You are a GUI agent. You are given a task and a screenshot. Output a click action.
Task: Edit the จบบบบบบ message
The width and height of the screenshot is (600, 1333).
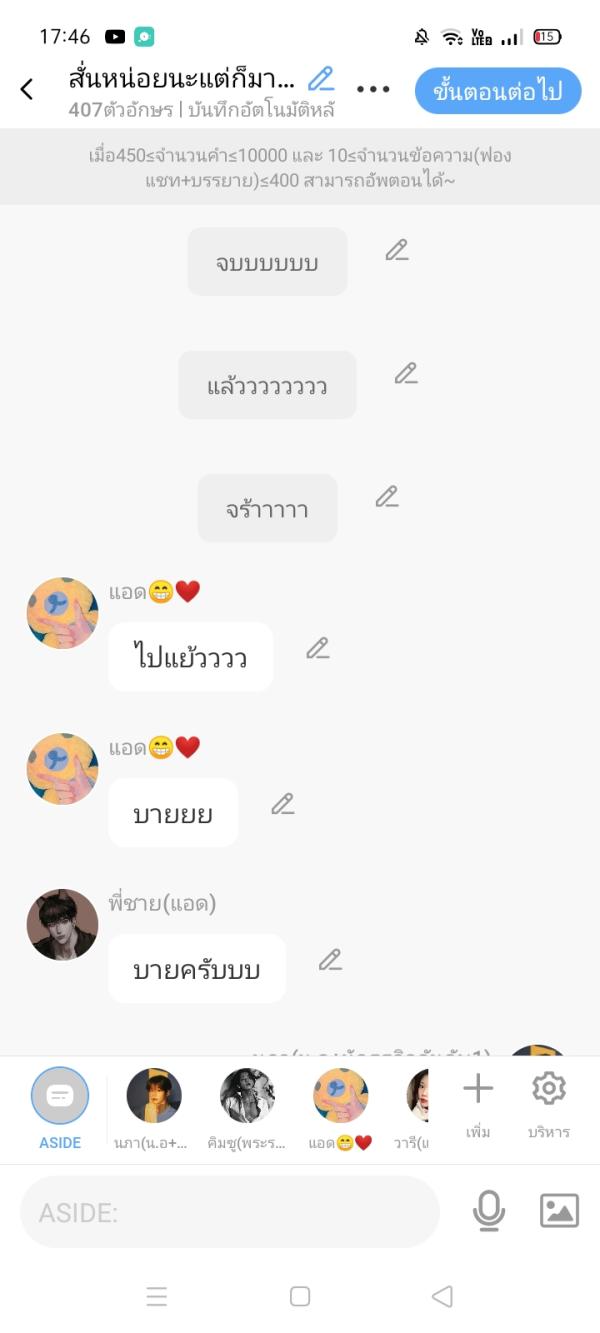(397, 250)
